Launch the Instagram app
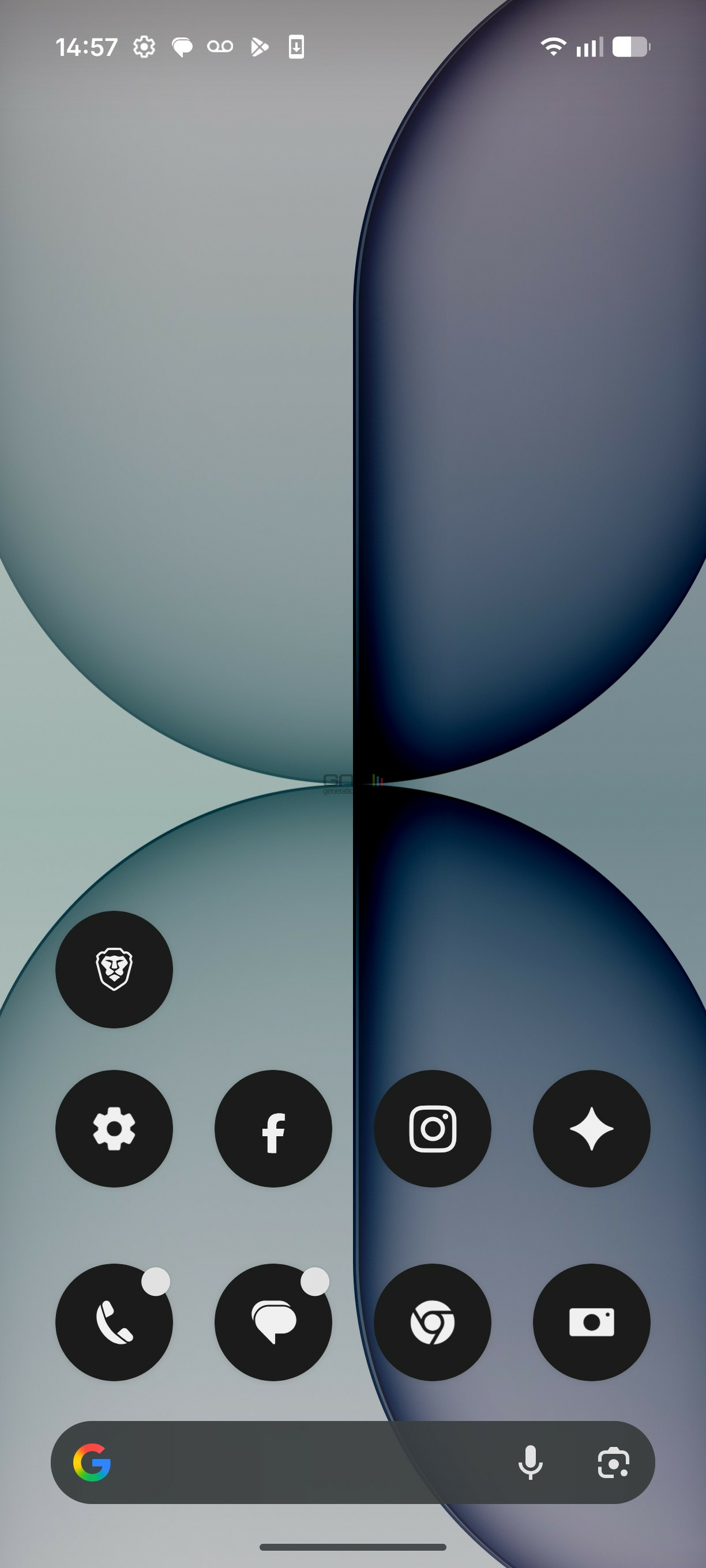Image resolution: width=706 pixels, height=1568 pixels. click(x=433, y=1129)
